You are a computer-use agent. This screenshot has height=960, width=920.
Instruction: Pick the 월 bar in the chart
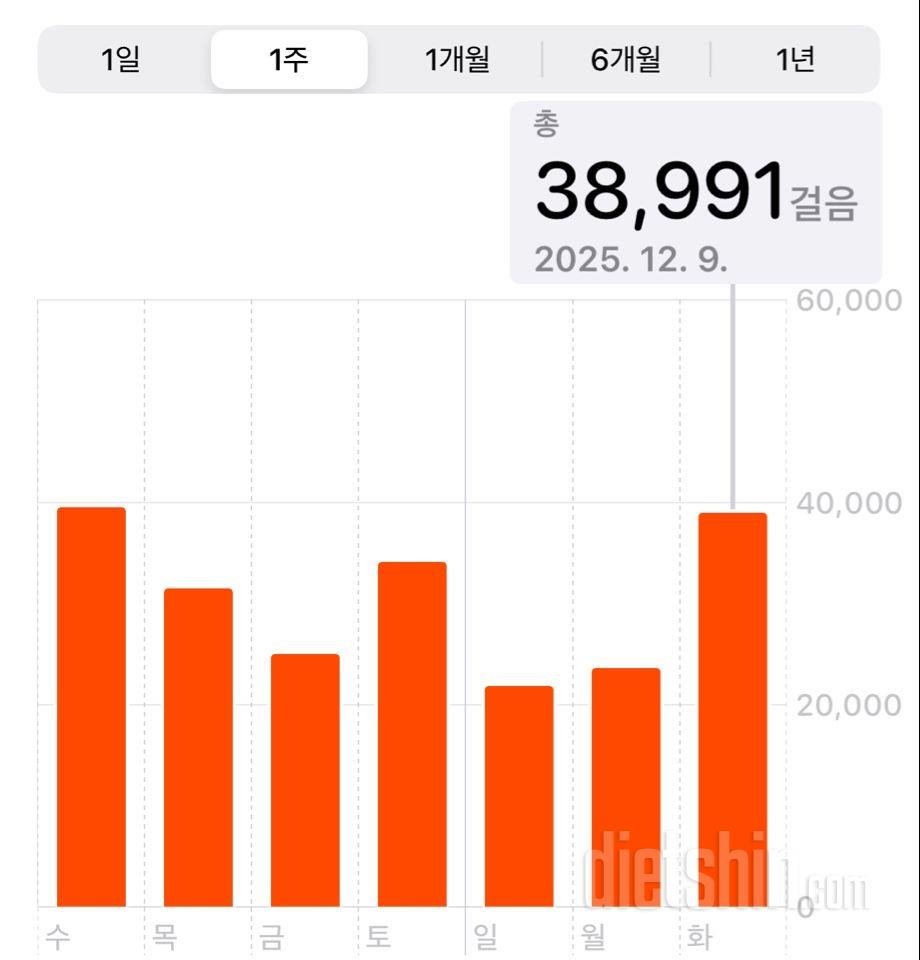(626, 787)
